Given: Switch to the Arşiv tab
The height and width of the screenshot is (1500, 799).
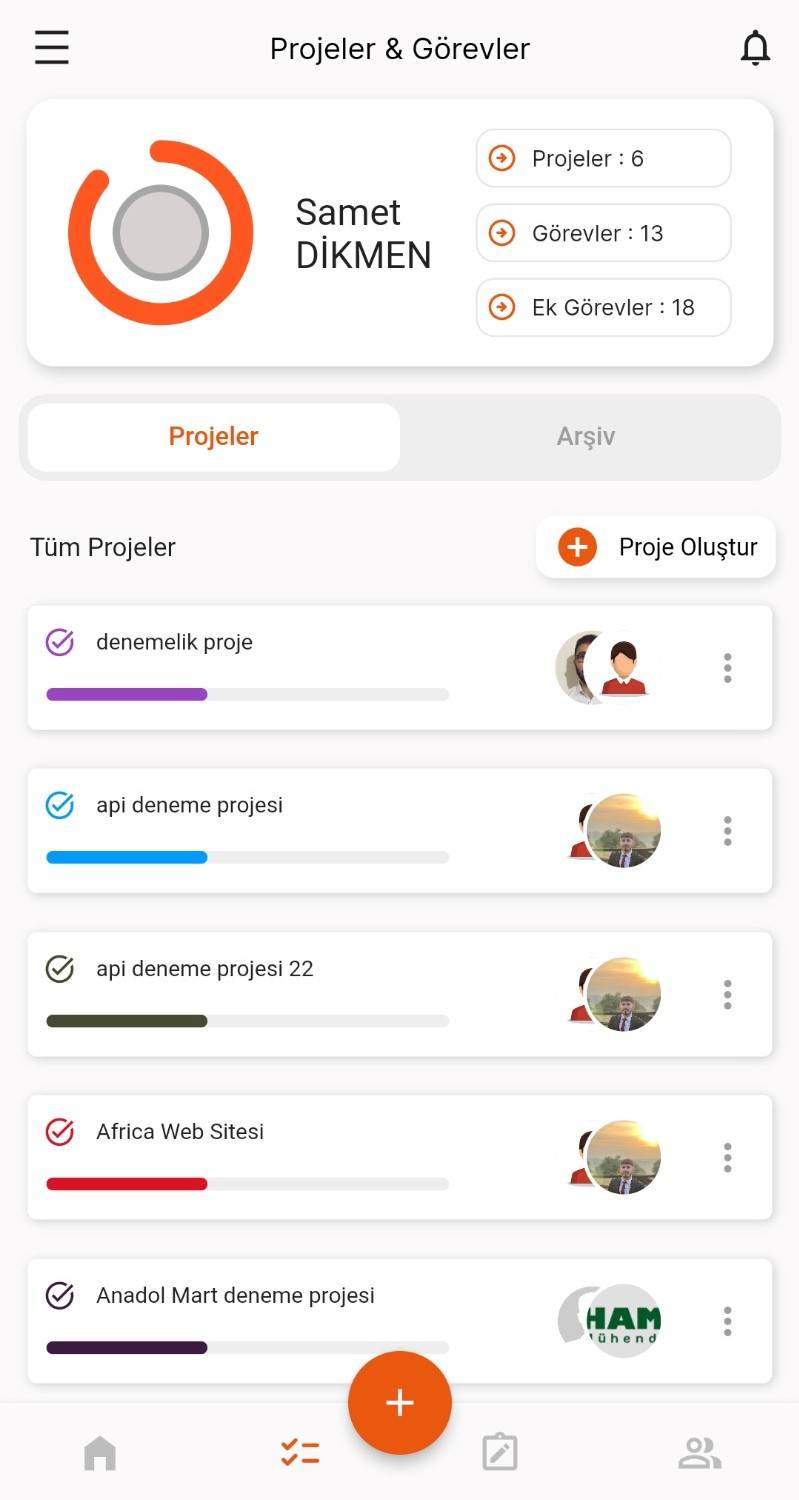Looking at the screenshot, I should [586, 437].
